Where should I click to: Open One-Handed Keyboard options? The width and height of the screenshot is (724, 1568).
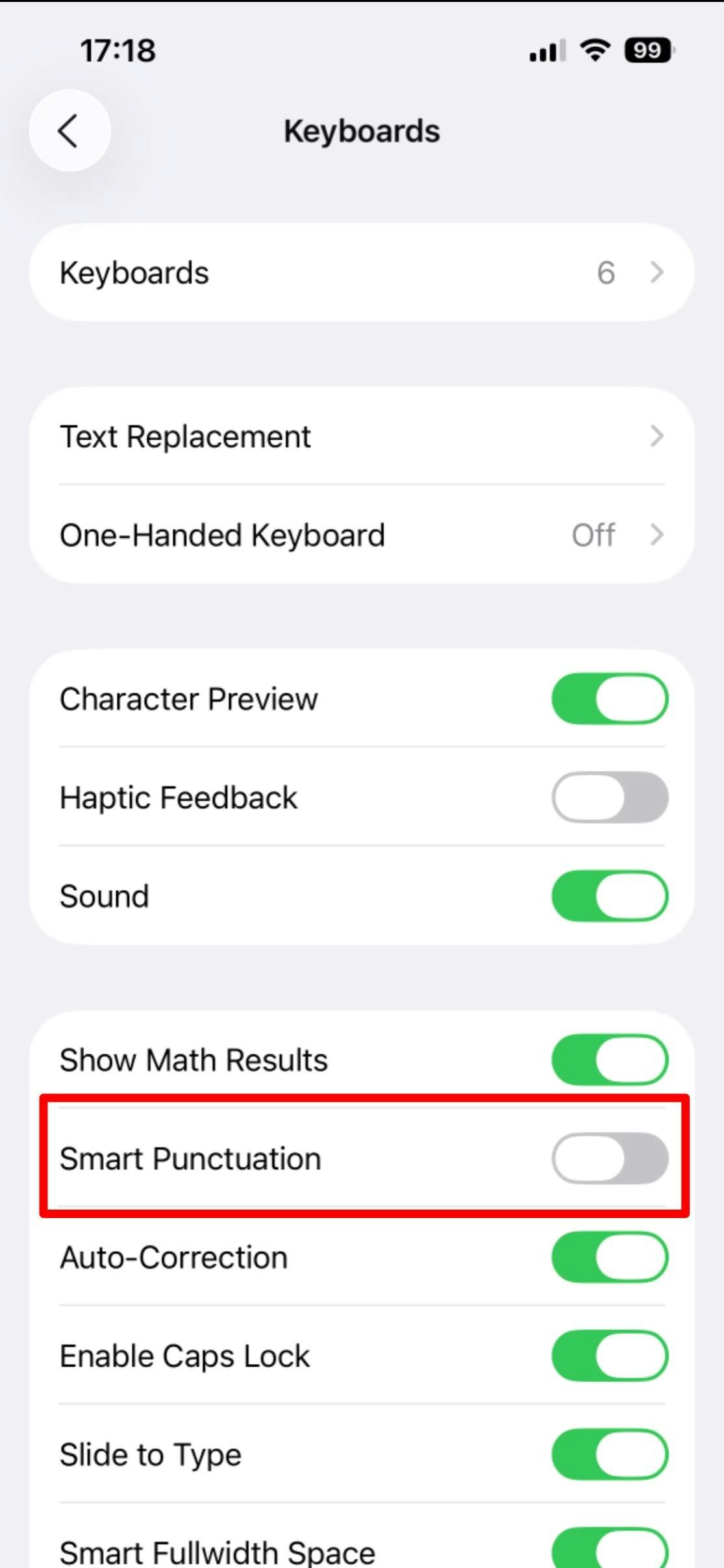[x=362, y=535]
